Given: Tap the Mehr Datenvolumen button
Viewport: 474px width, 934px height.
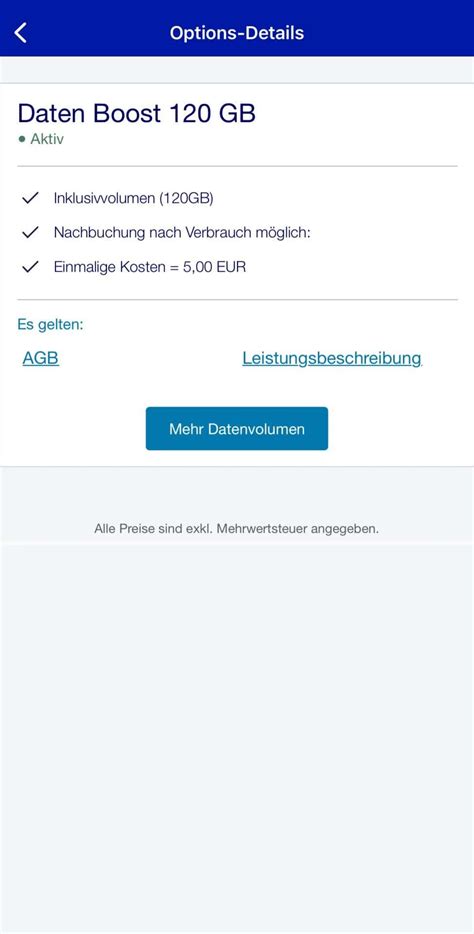Looking at the screenshot, I should [x=237, y=429].
